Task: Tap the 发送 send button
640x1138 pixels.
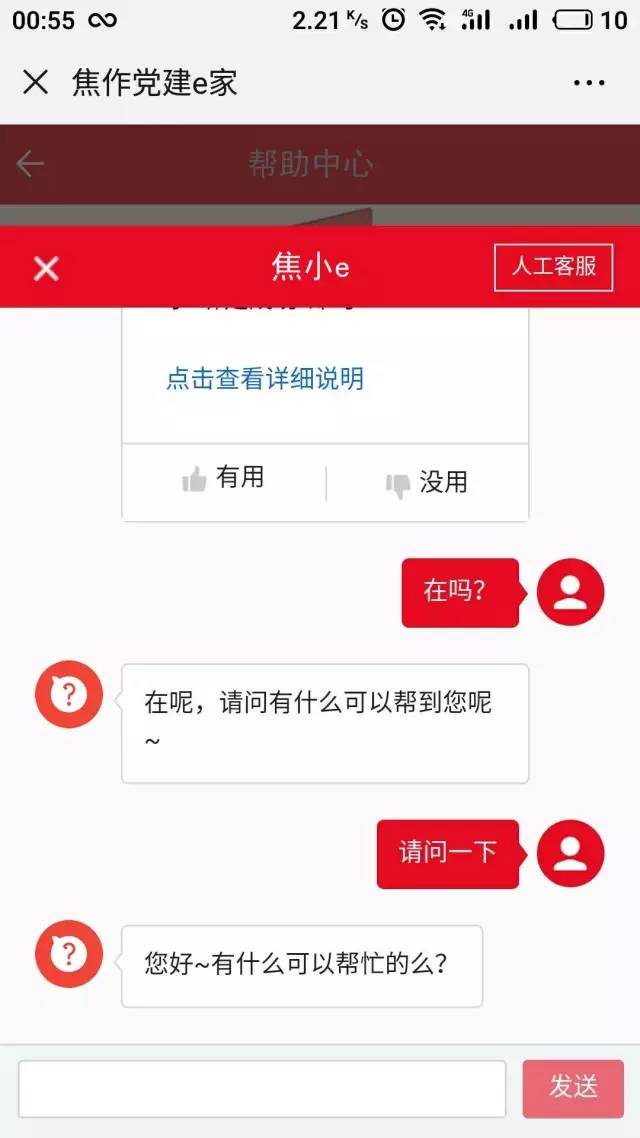Action: tap(573, 1089)
